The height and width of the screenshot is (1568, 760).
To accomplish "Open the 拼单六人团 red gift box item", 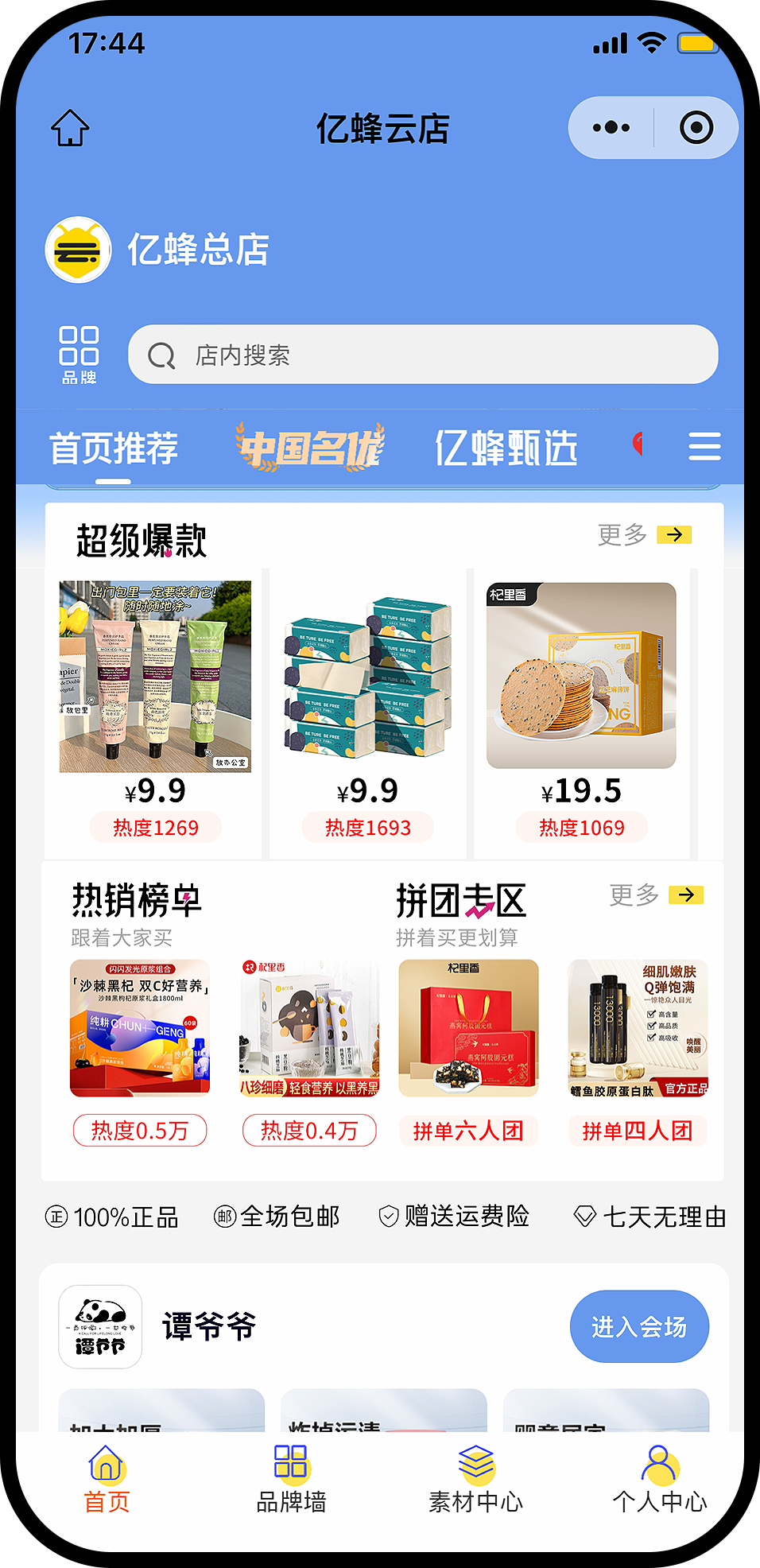I will [468, 1028].
